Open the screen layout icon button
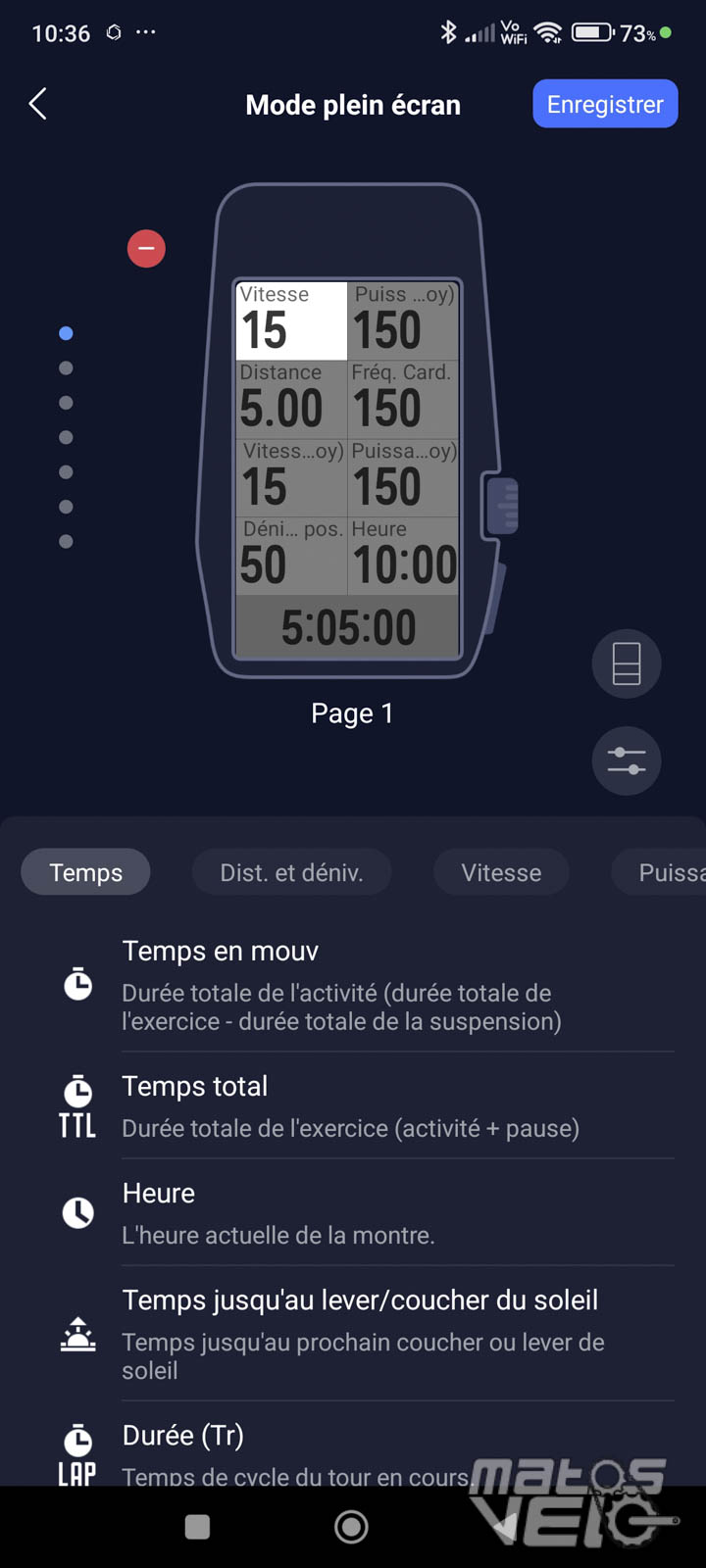Viewport: 706px width, 1568px height. (627, 663)
